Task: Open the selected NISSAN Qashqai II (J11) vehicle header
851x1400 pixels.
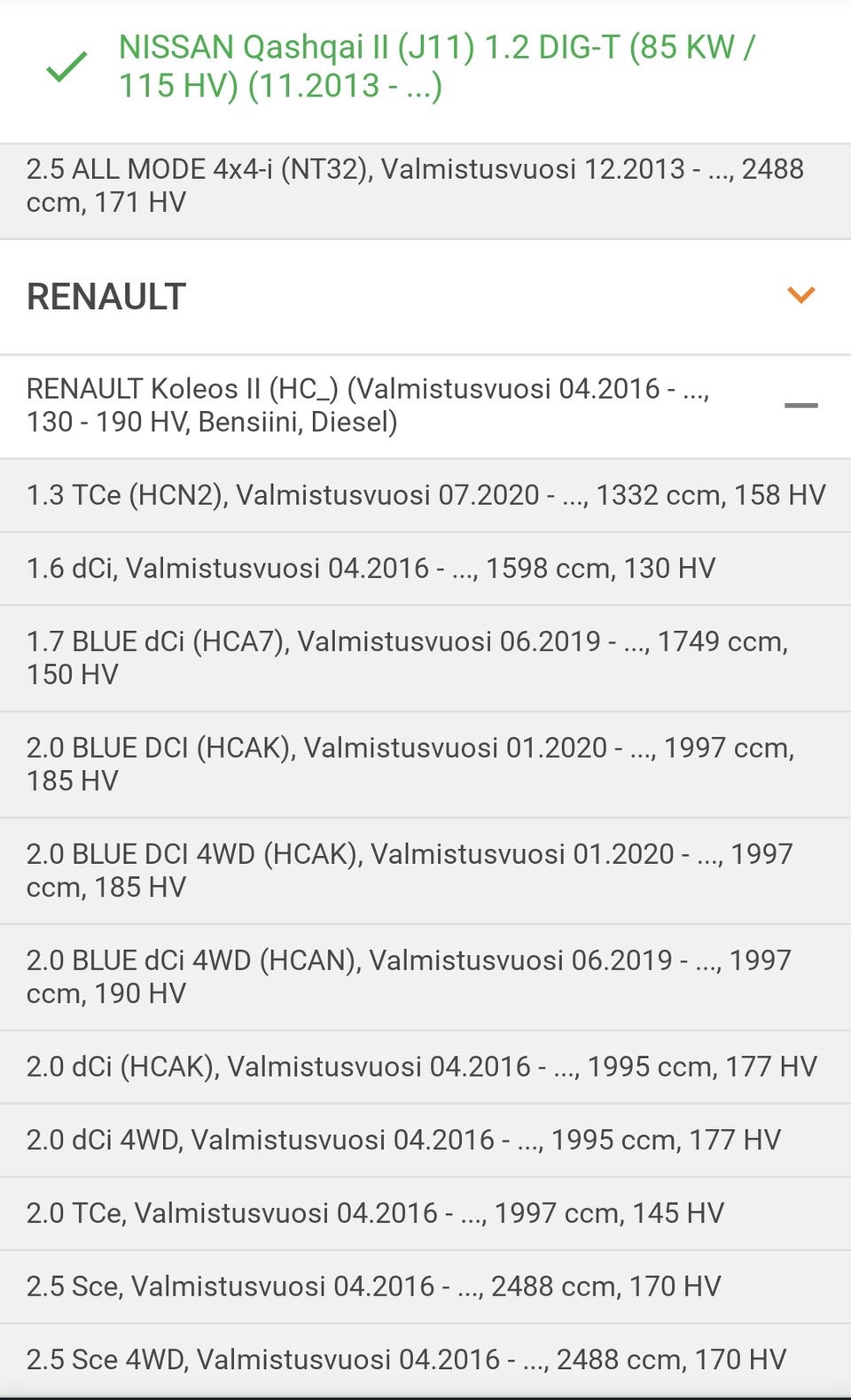Action: tap(434, 67)
